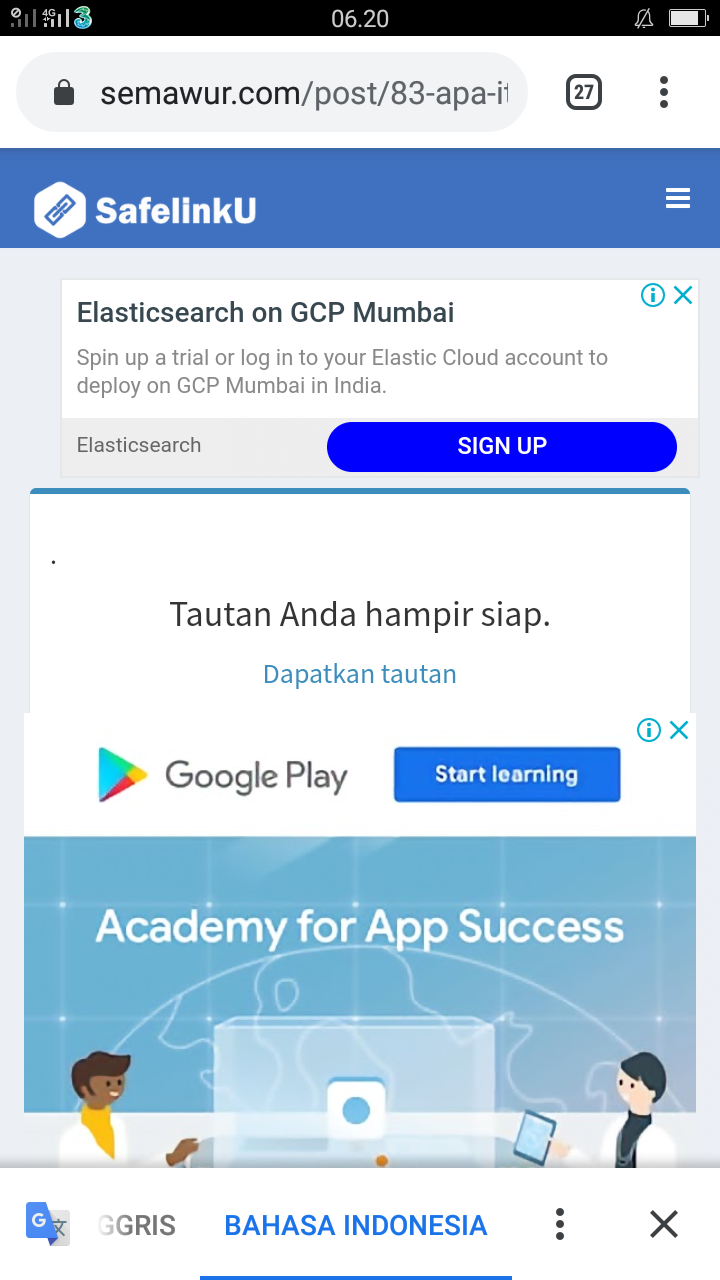
Task: Close the Elasticsearch ad
Action: pos(683,295)
